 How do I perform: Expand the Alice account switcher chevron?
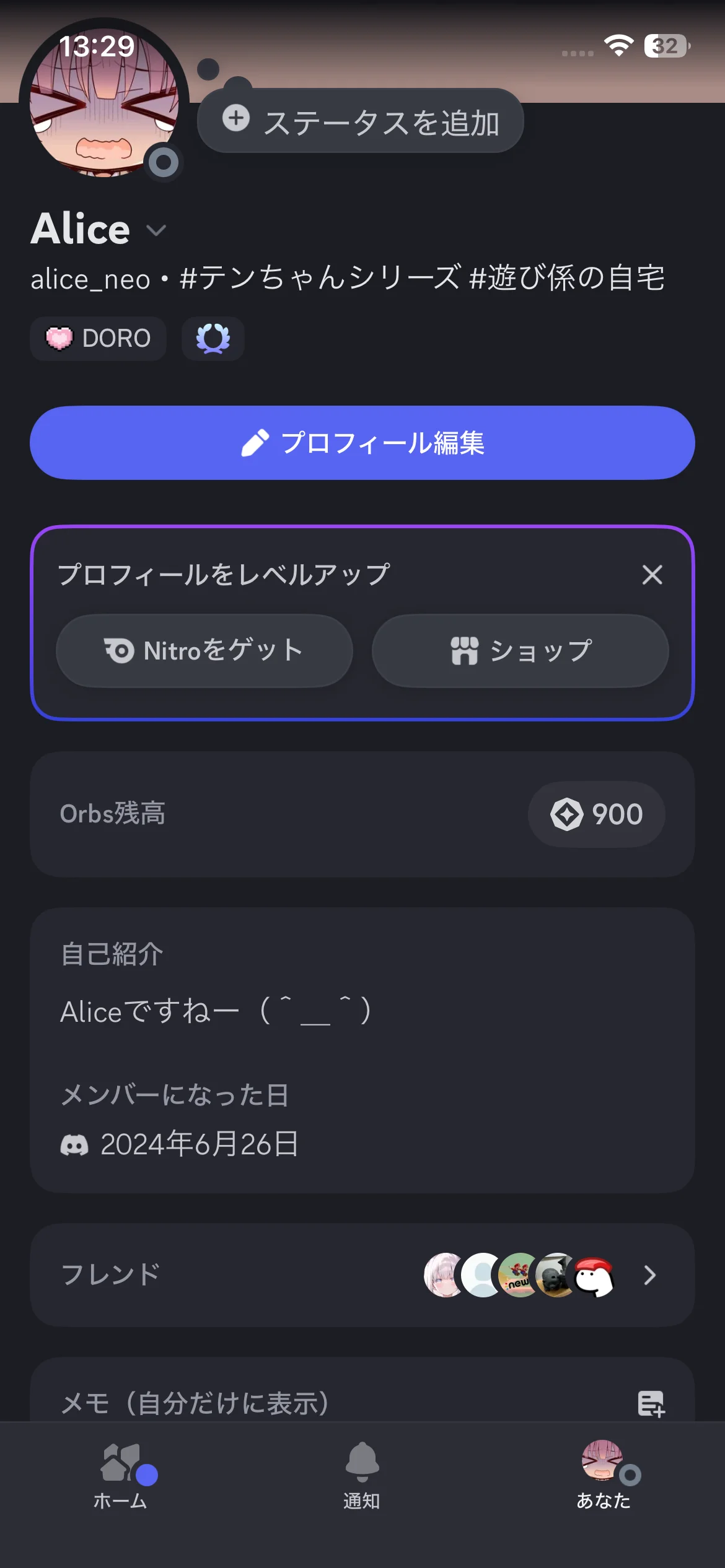[156, 231]
